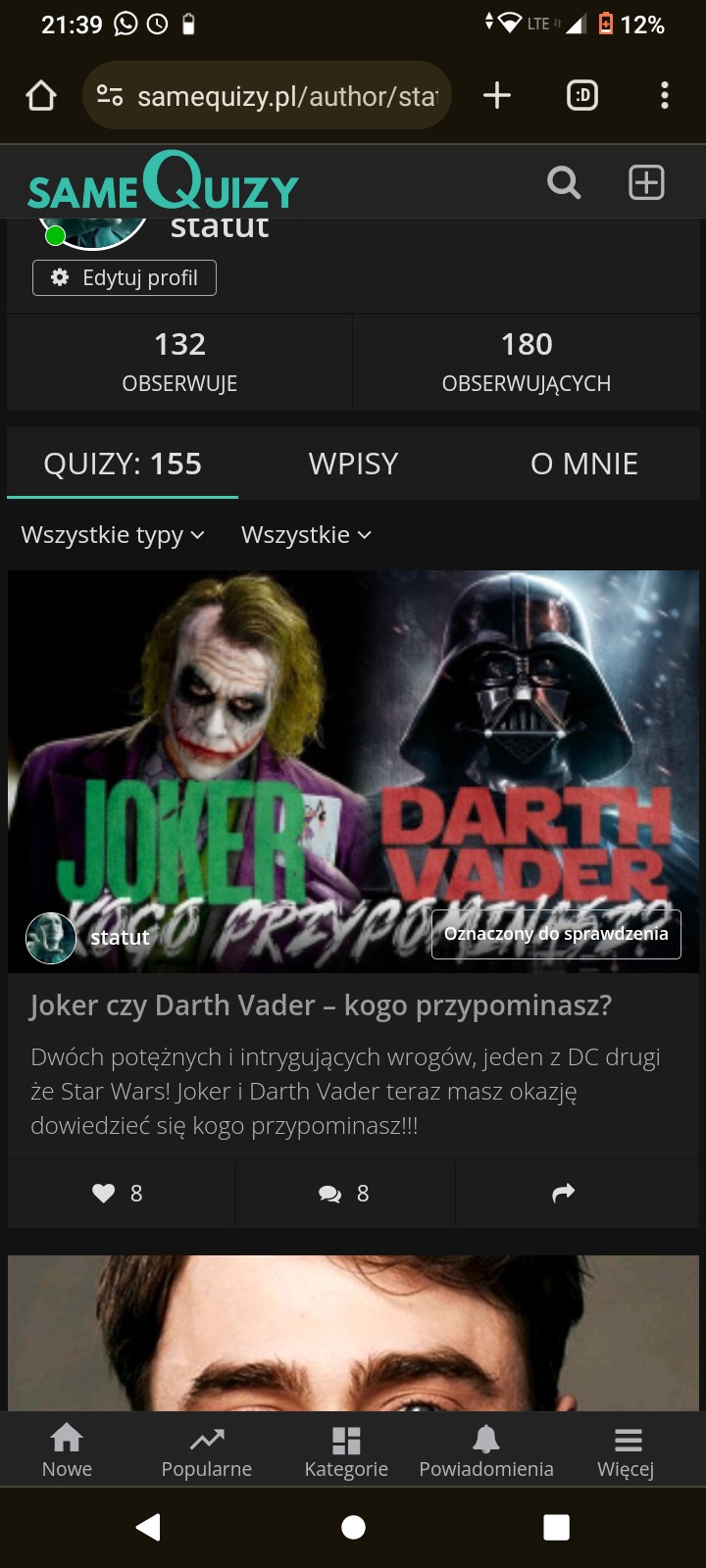The width and height of the screenshot is (706, 1568).
Task: Browse Kategorie in bottom navigation
Action: tap(346, 1450)
